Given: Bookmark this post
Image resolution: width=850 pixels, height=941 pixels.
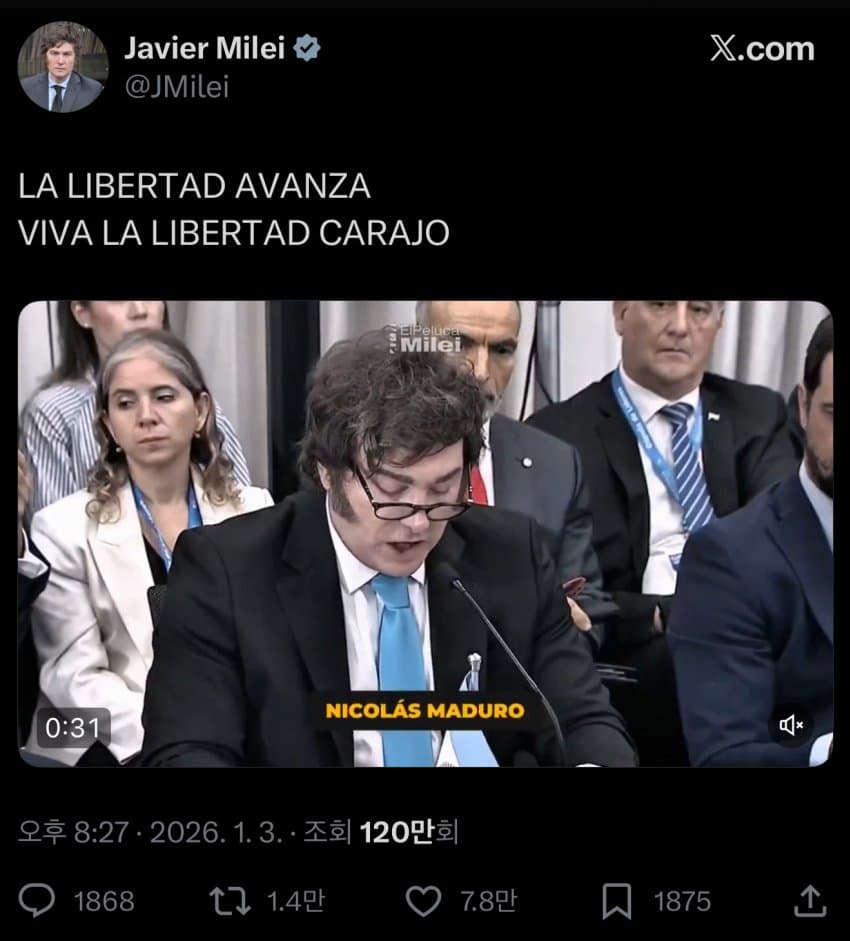Looking at the screenshot, I should [617, 900].
